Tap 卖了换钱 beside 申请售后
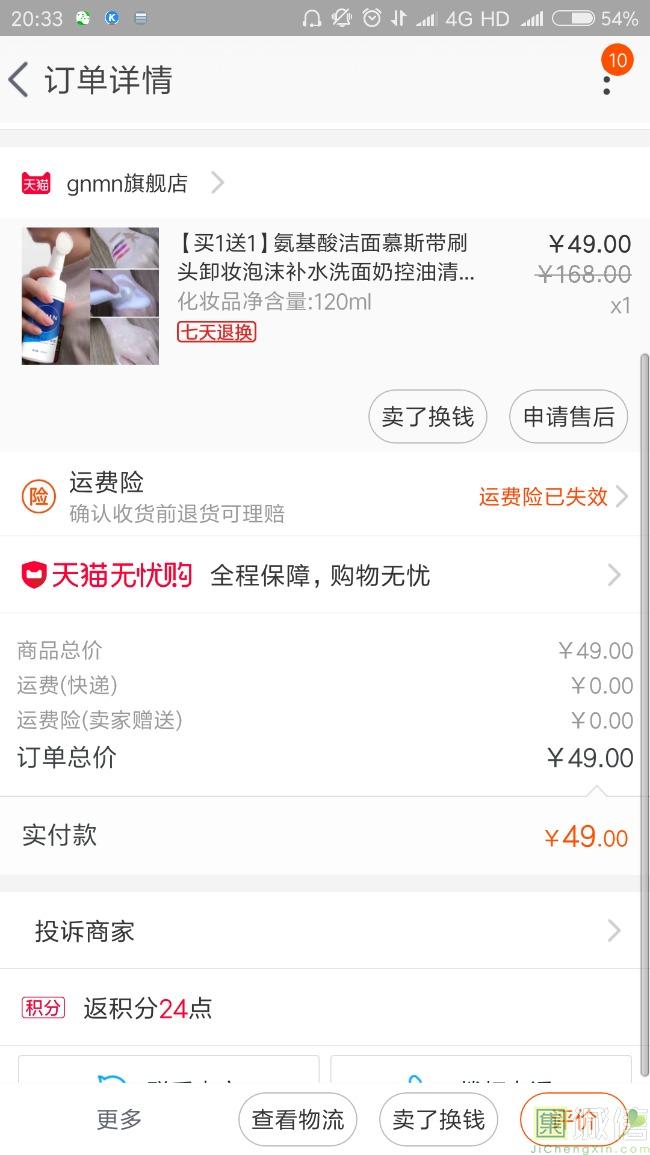 [427, 416]
